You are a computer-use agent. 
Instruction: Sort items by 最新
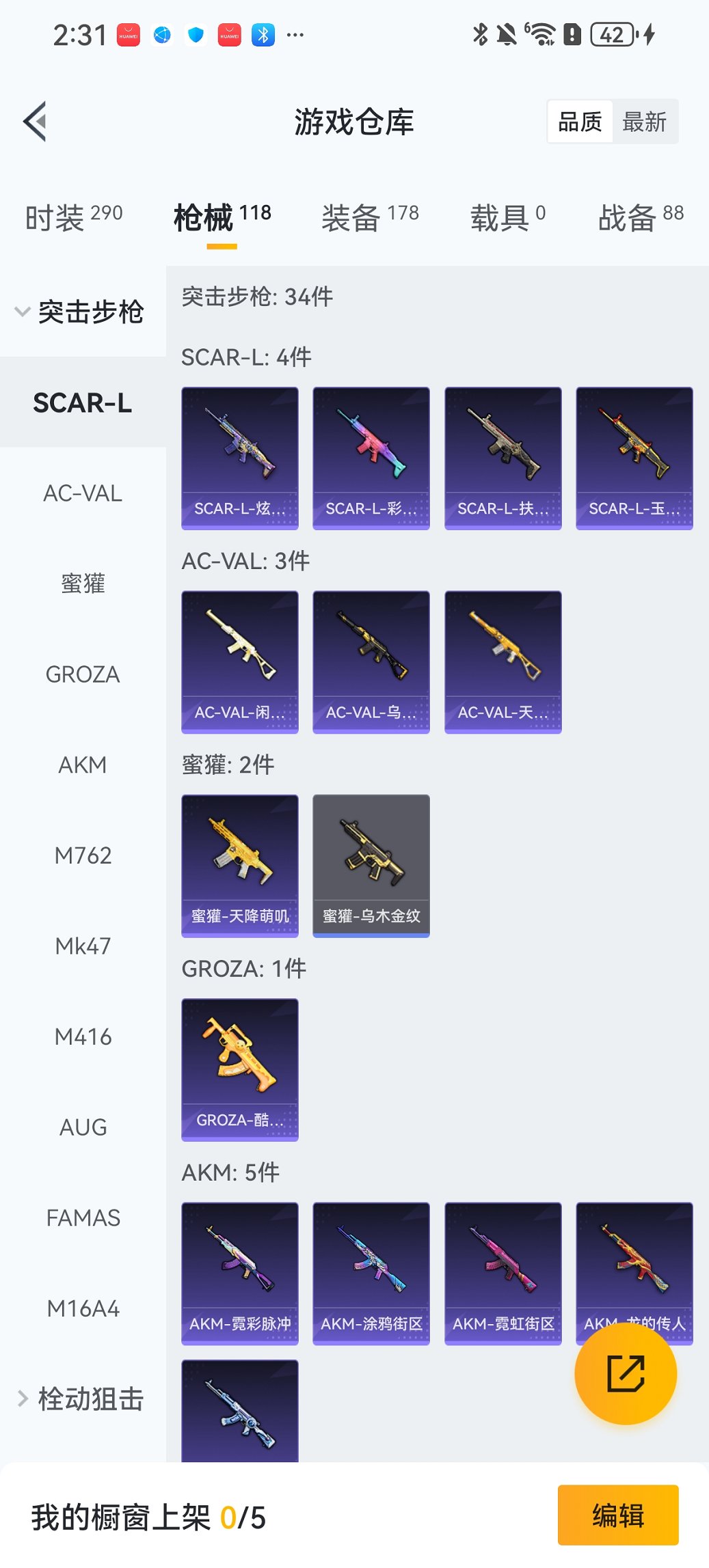[x=644, y=122]
